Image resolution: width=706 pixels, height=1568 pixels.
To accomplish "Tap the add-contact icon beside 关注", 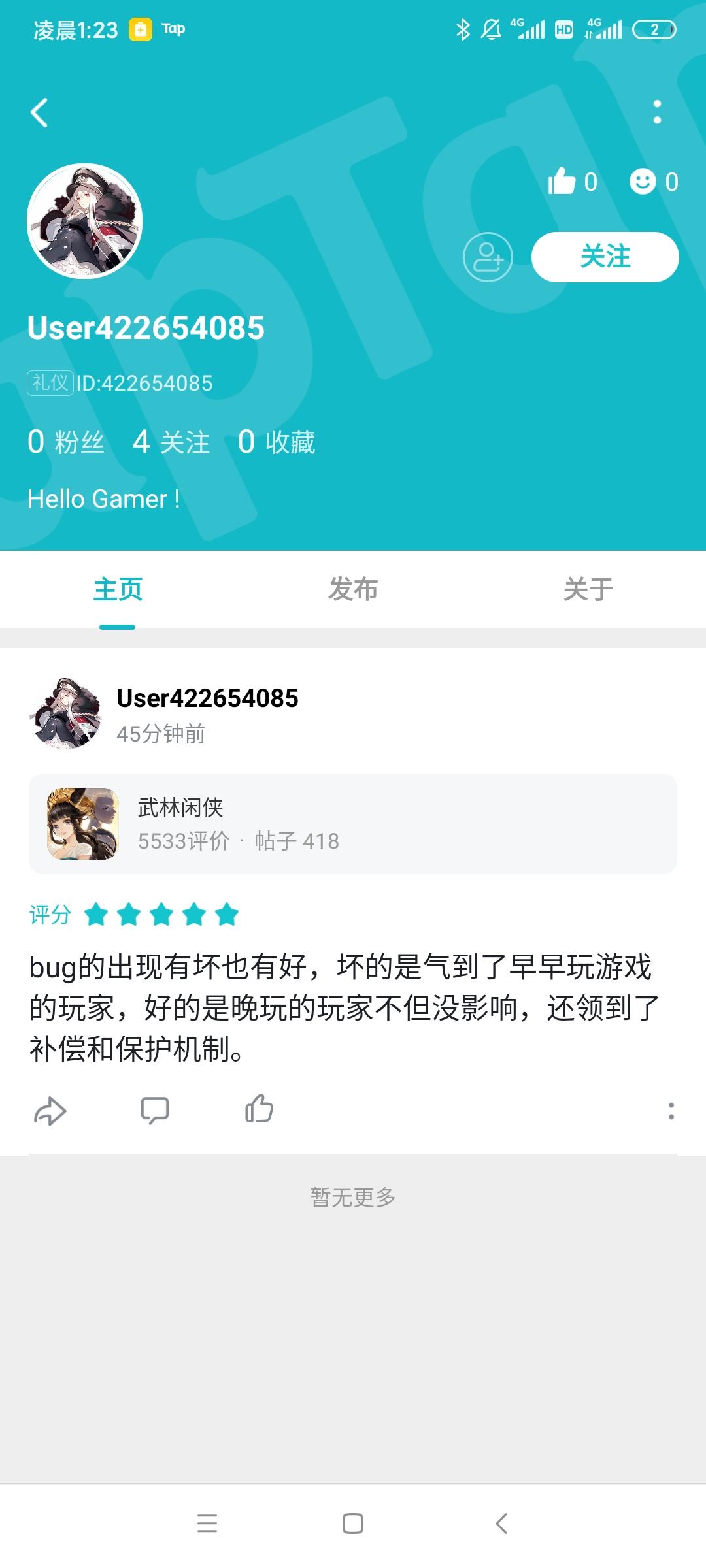I will (x=488, y=258).
